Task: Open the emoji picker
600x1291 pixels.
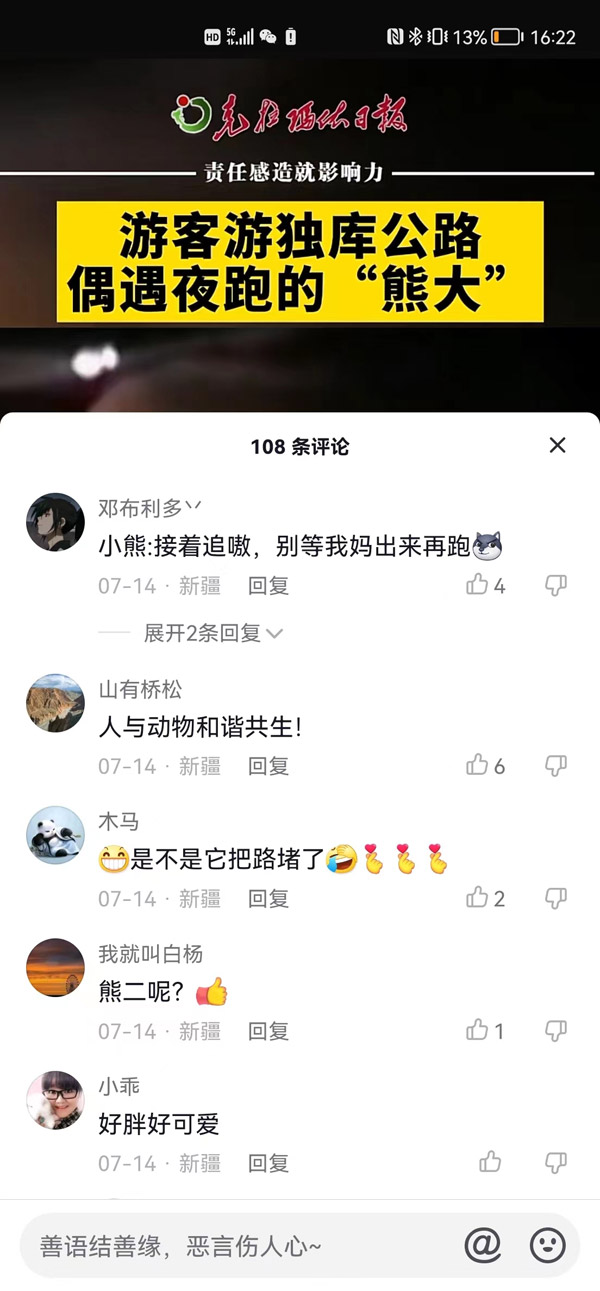Action: point(547,1246)
